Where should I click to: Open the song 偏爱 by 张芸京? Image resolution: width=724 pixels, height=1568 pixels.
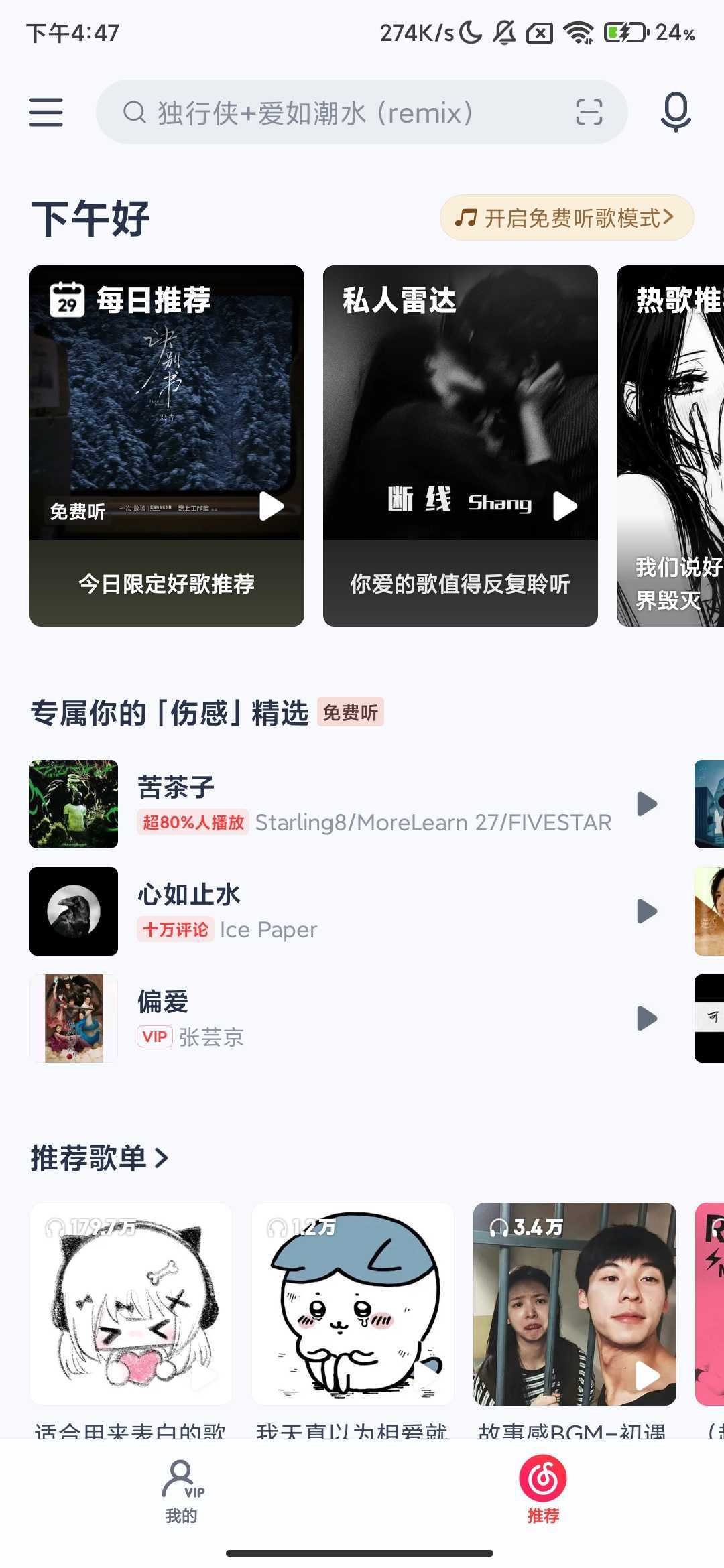335,1019
